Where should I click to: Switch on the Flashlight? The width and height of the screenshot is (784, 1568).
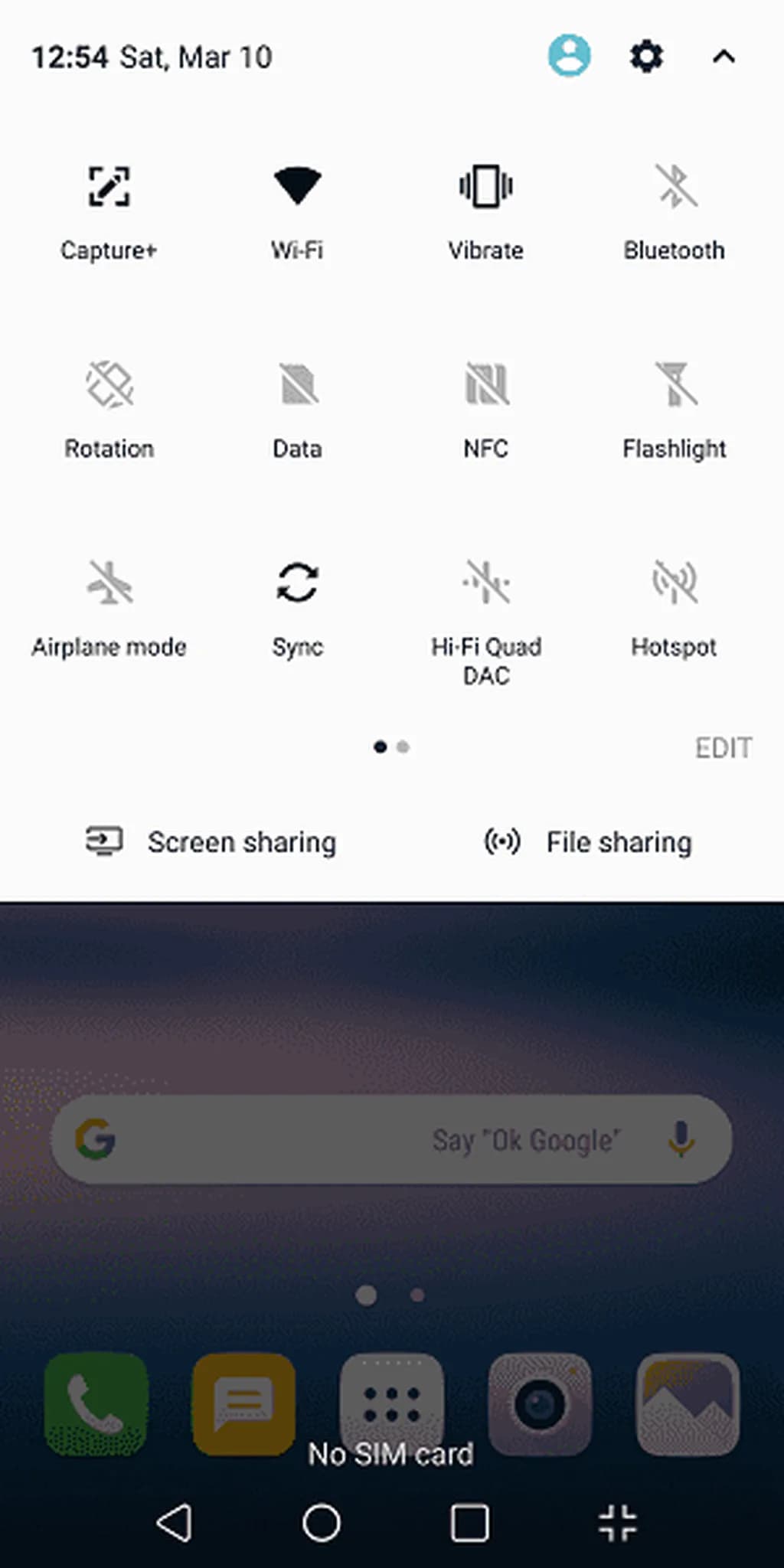[674, 384]
